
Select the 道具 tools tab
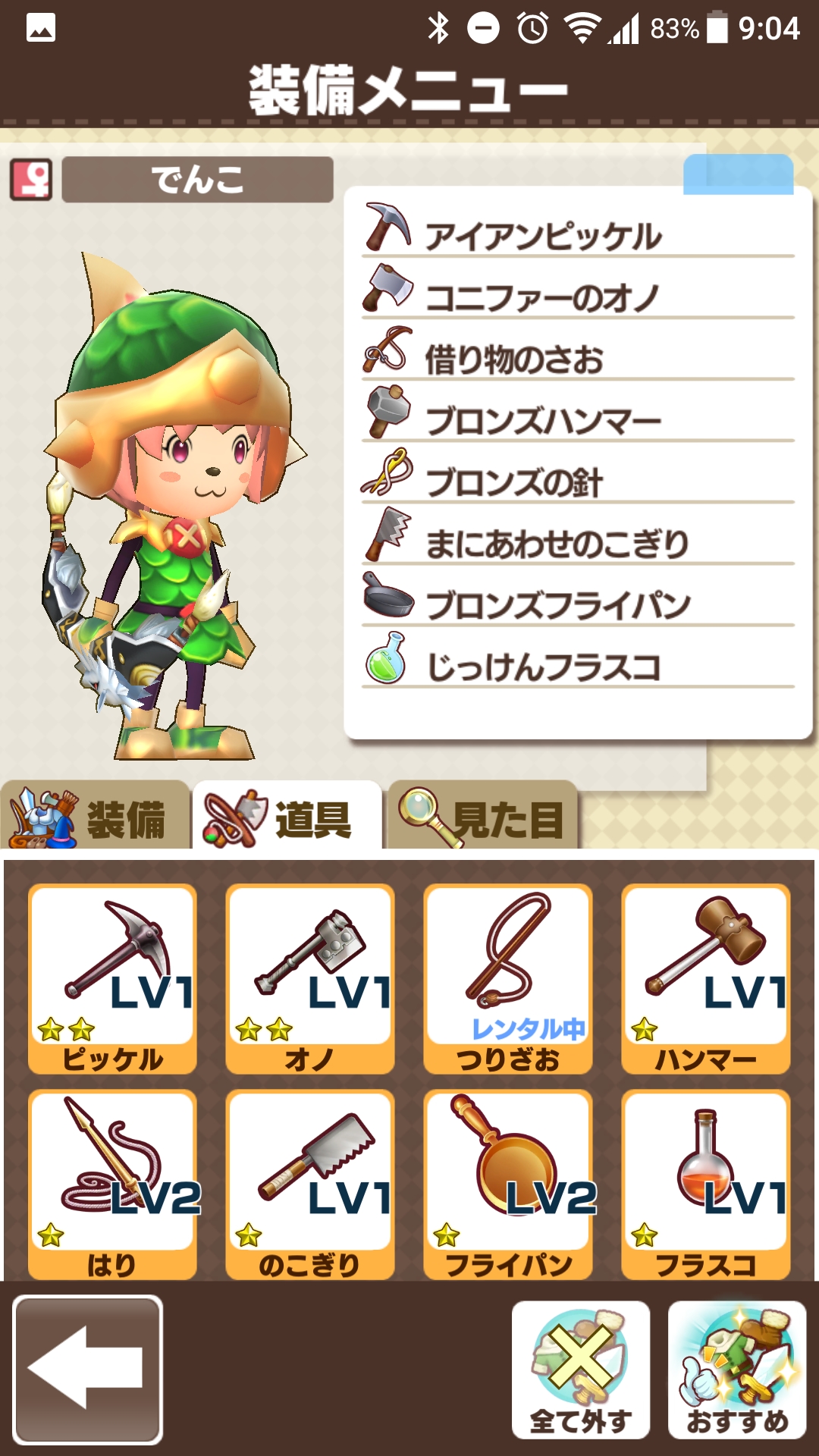[x=287, y=817]
